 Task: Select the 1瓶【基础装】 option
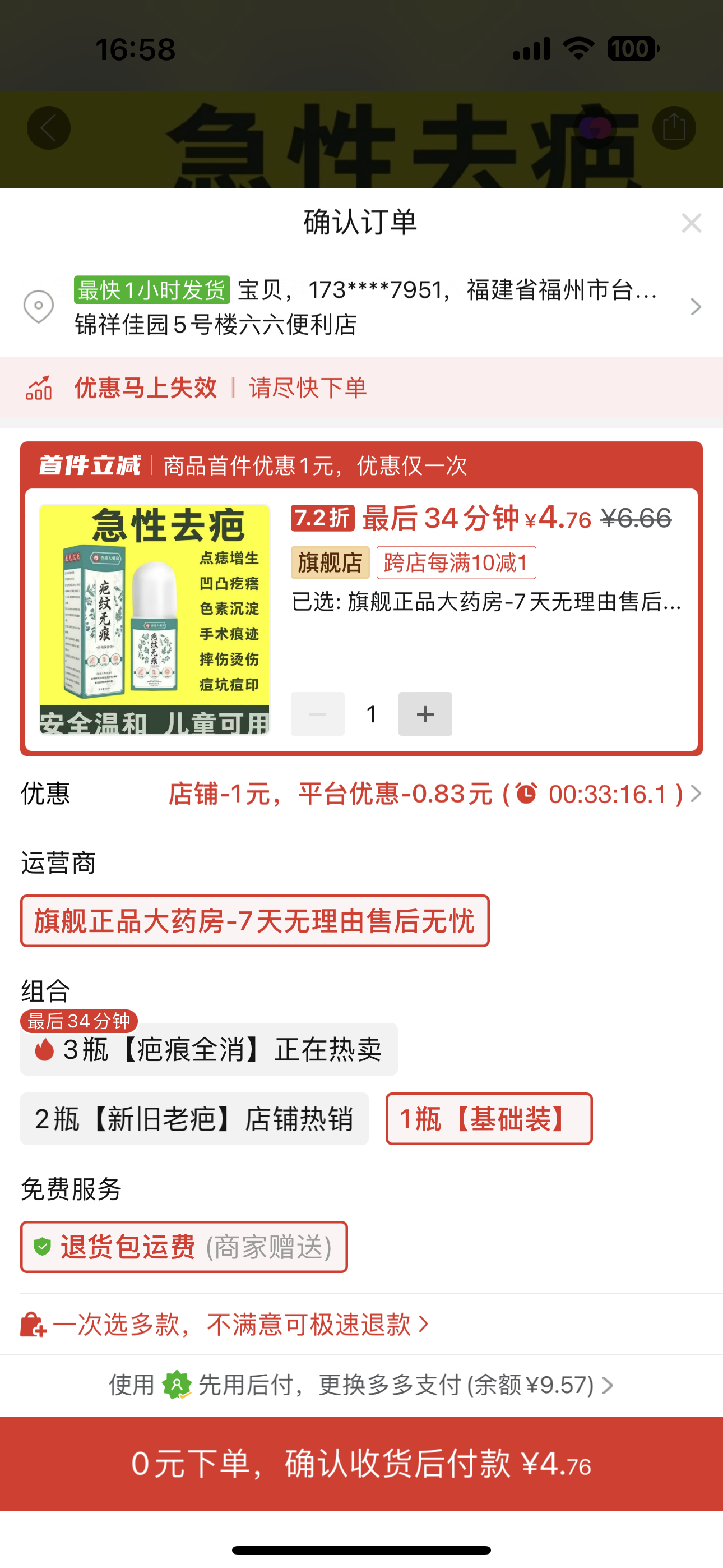pos(489,1119)
